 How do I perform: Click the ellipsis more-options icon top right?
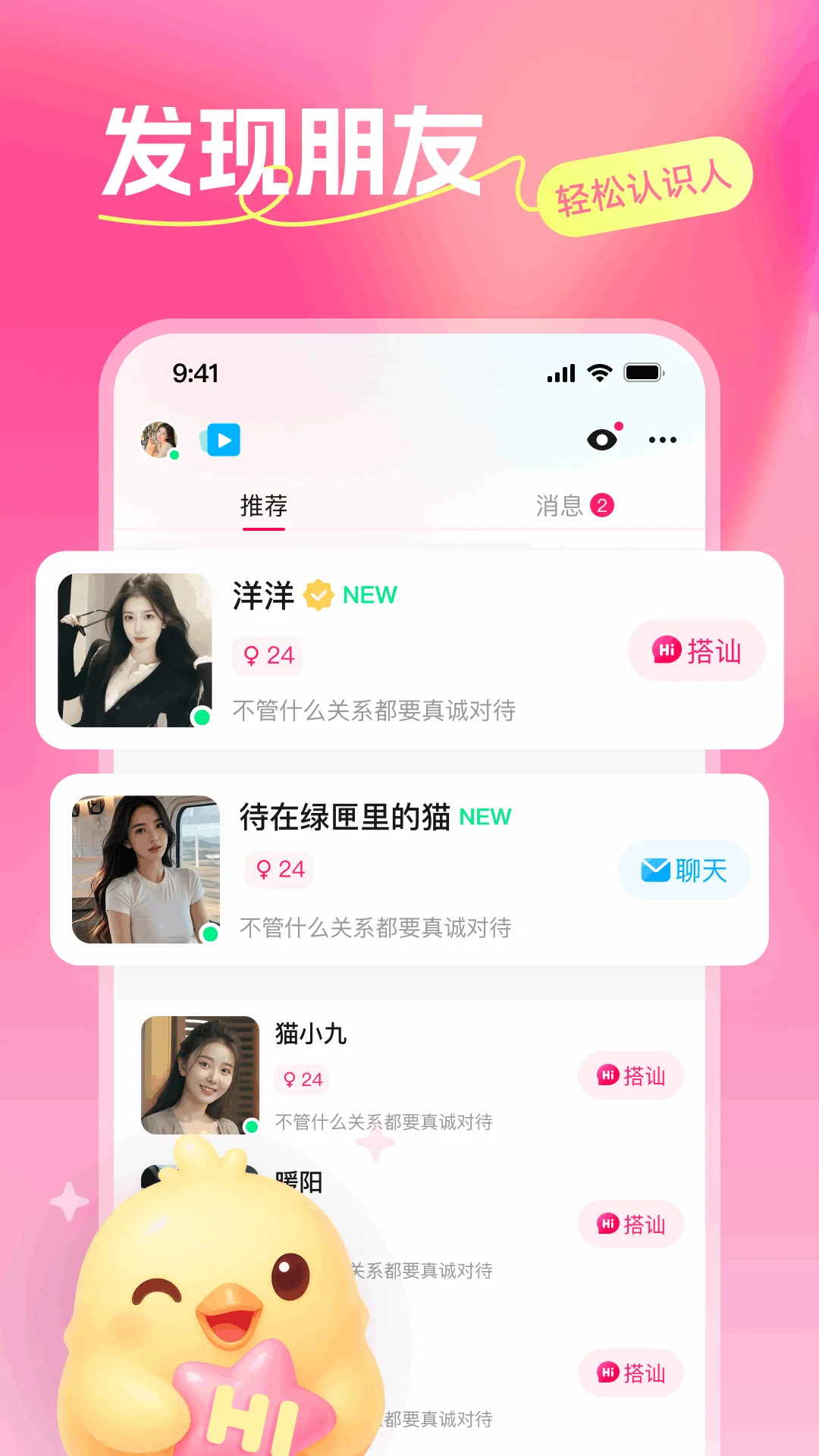(x=663, y=440)
